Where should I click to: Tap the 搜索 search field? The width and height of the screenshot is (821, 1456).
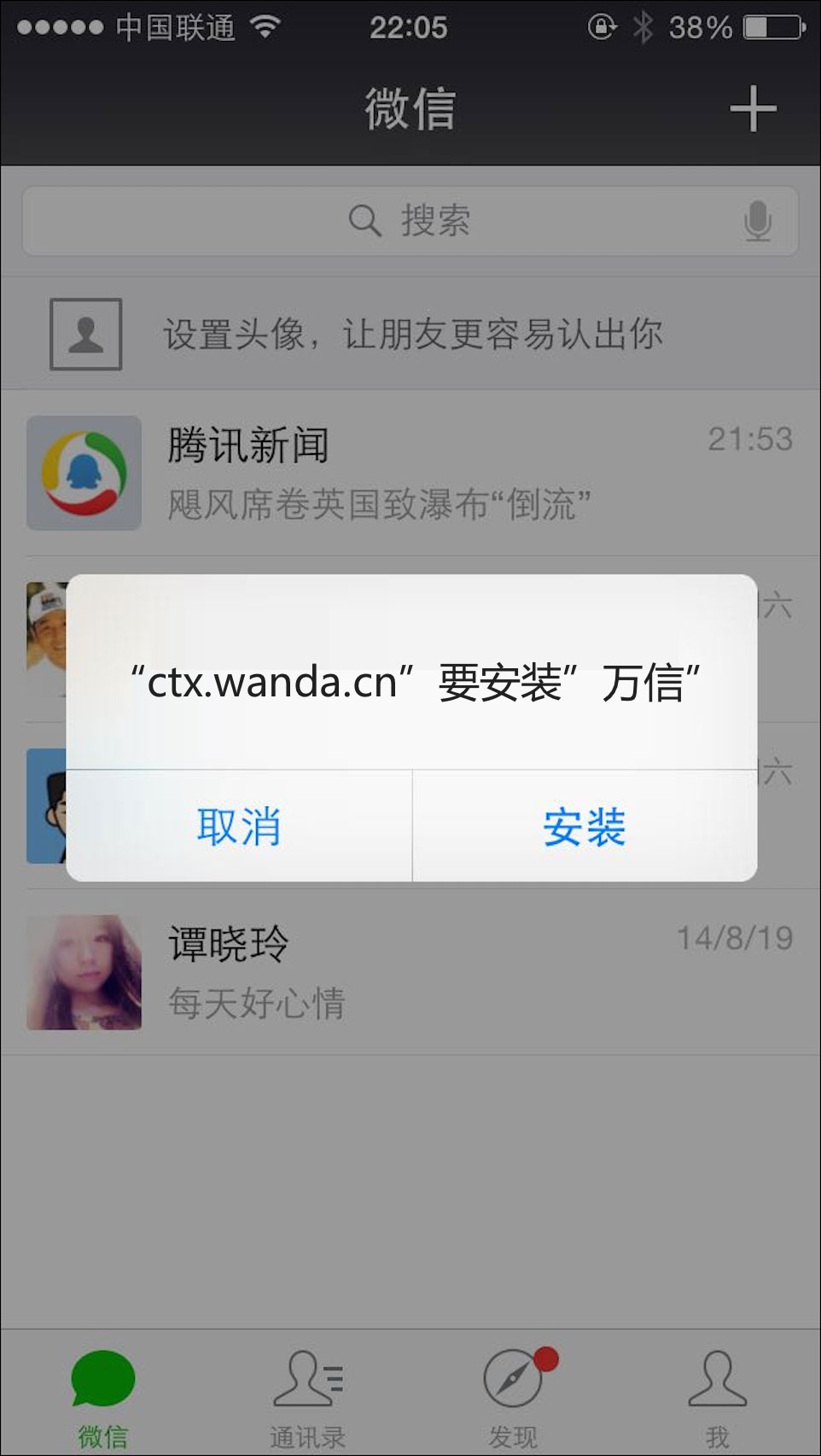coord(410,221)
